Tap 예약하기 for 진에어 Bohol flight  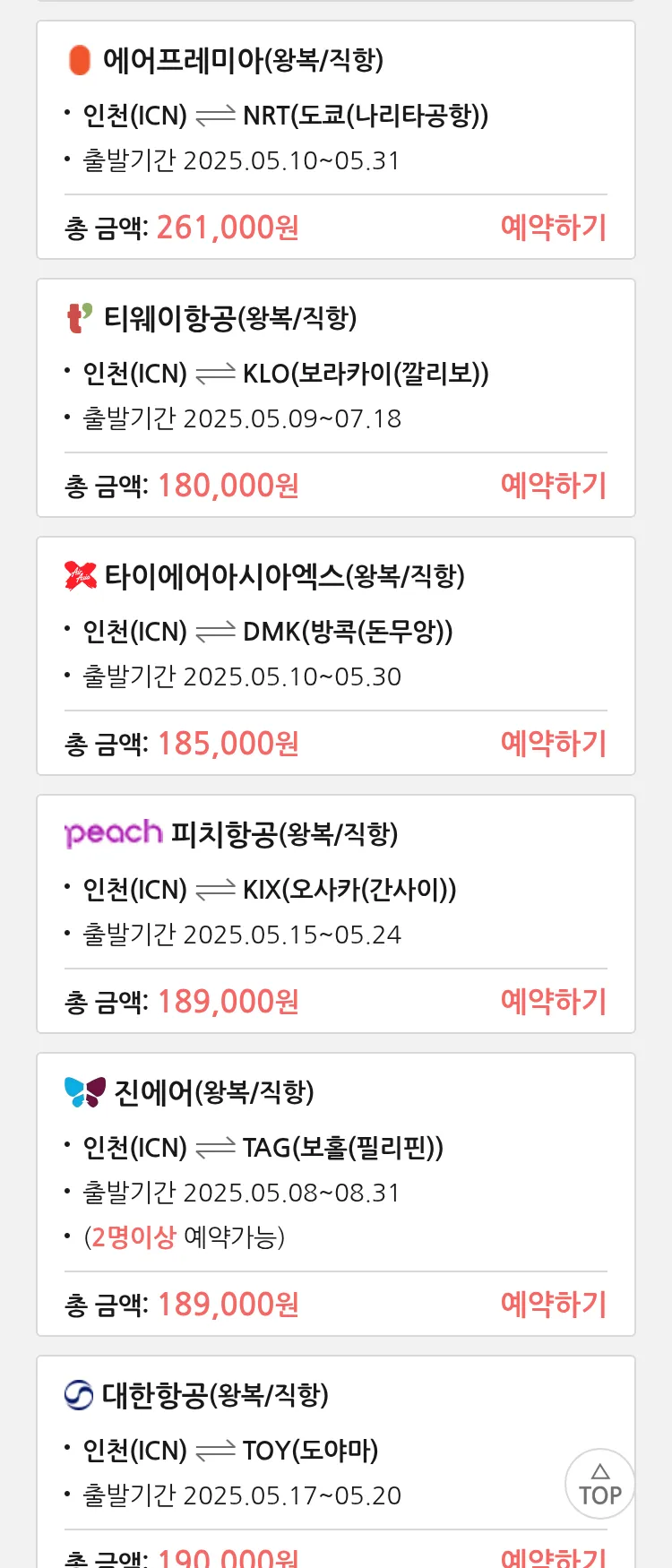click(x=553, y=1305)
